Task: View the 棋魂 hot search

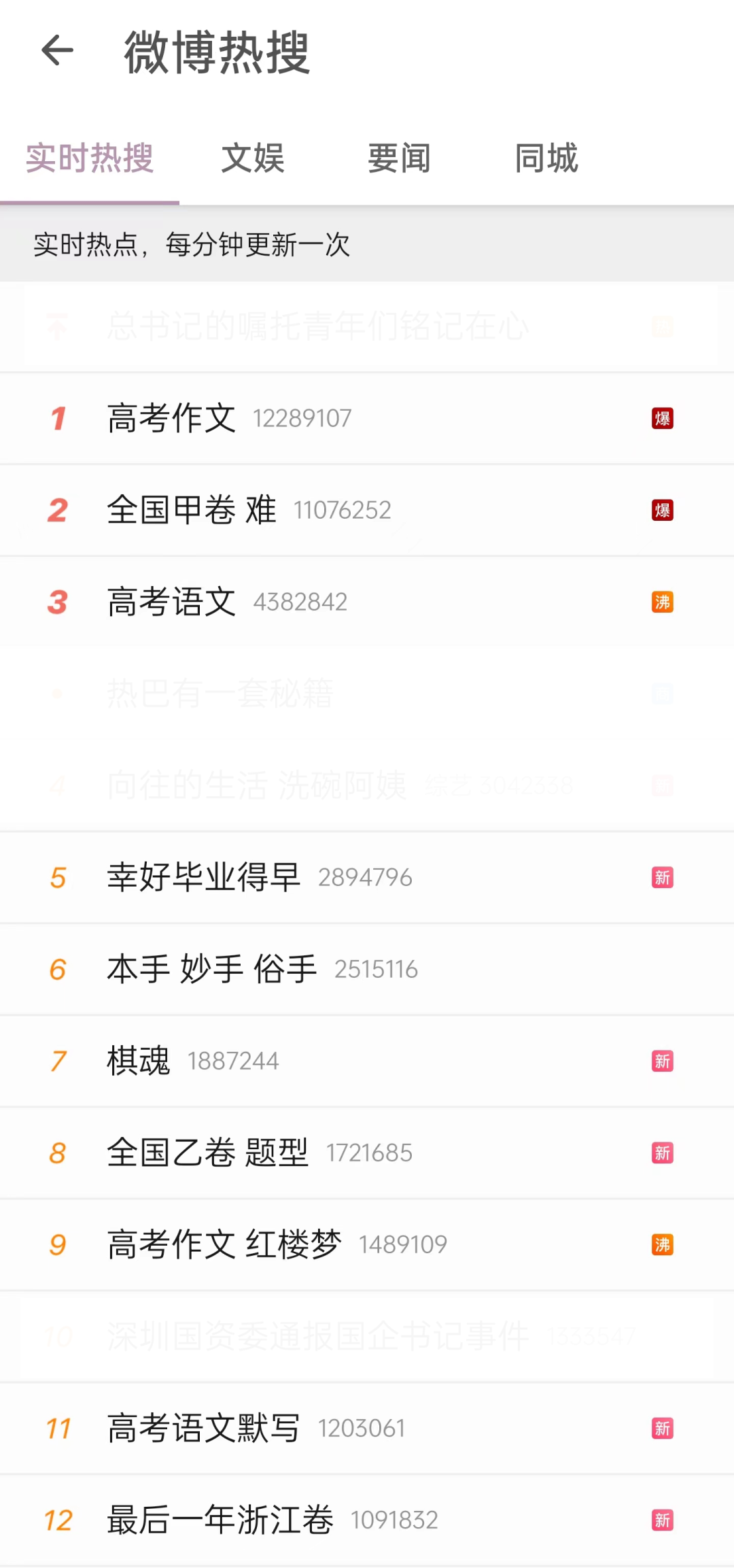Action: pyautogui.click(x=367, y=1061)
